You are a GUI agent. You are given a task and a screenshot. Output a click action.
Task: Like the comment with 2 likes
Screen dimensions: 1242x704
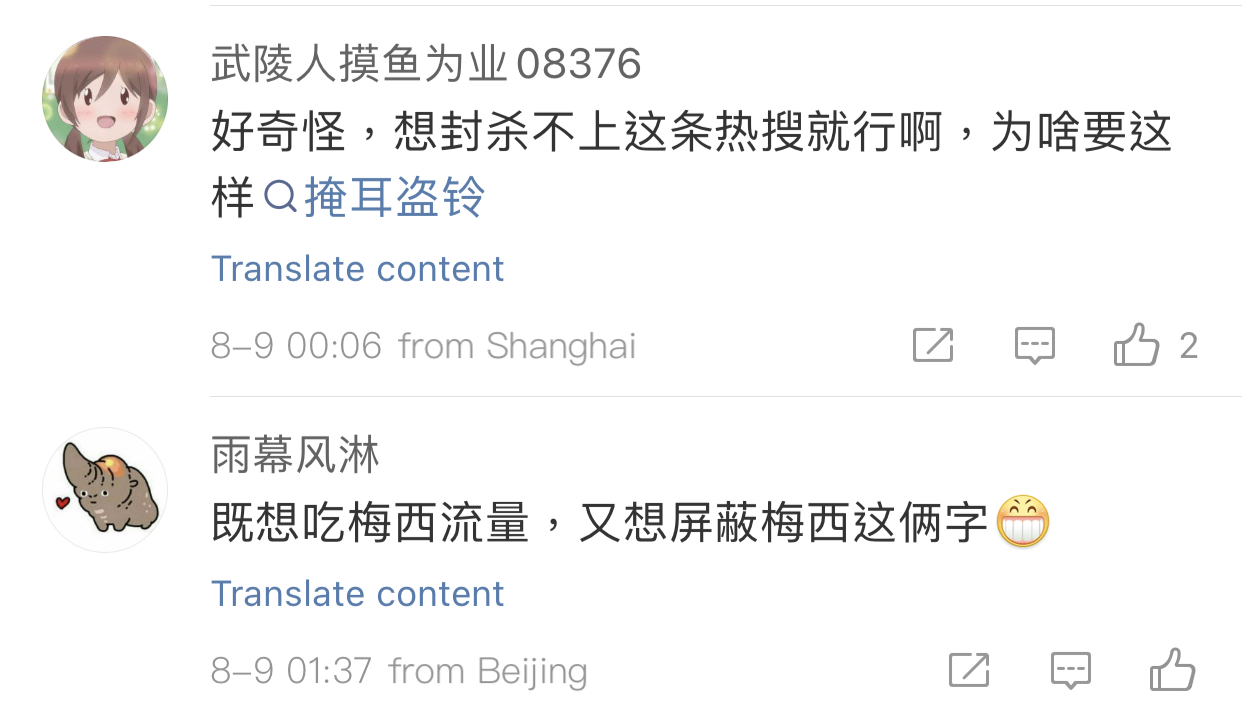point(1136,345)
